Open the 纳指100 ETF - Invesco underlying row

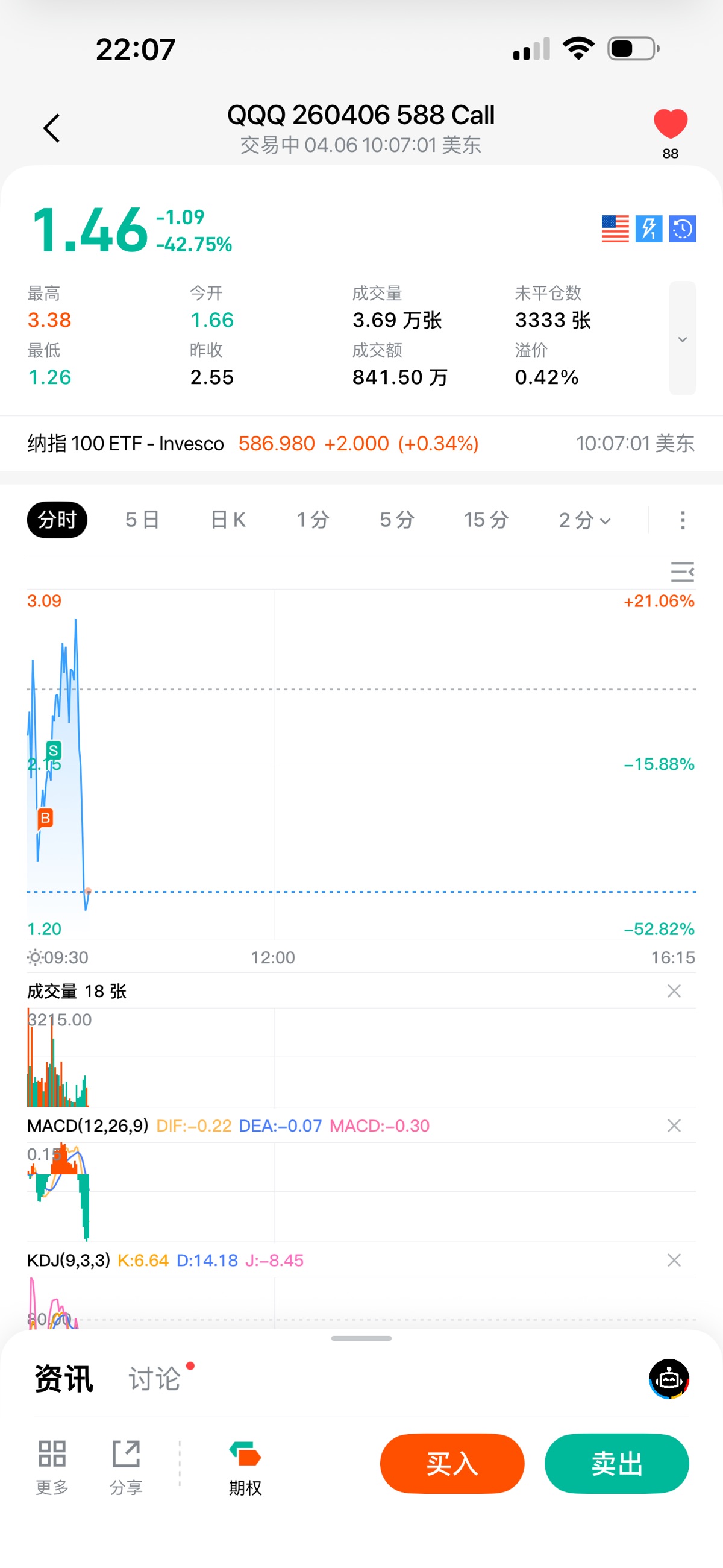point(360,444)
